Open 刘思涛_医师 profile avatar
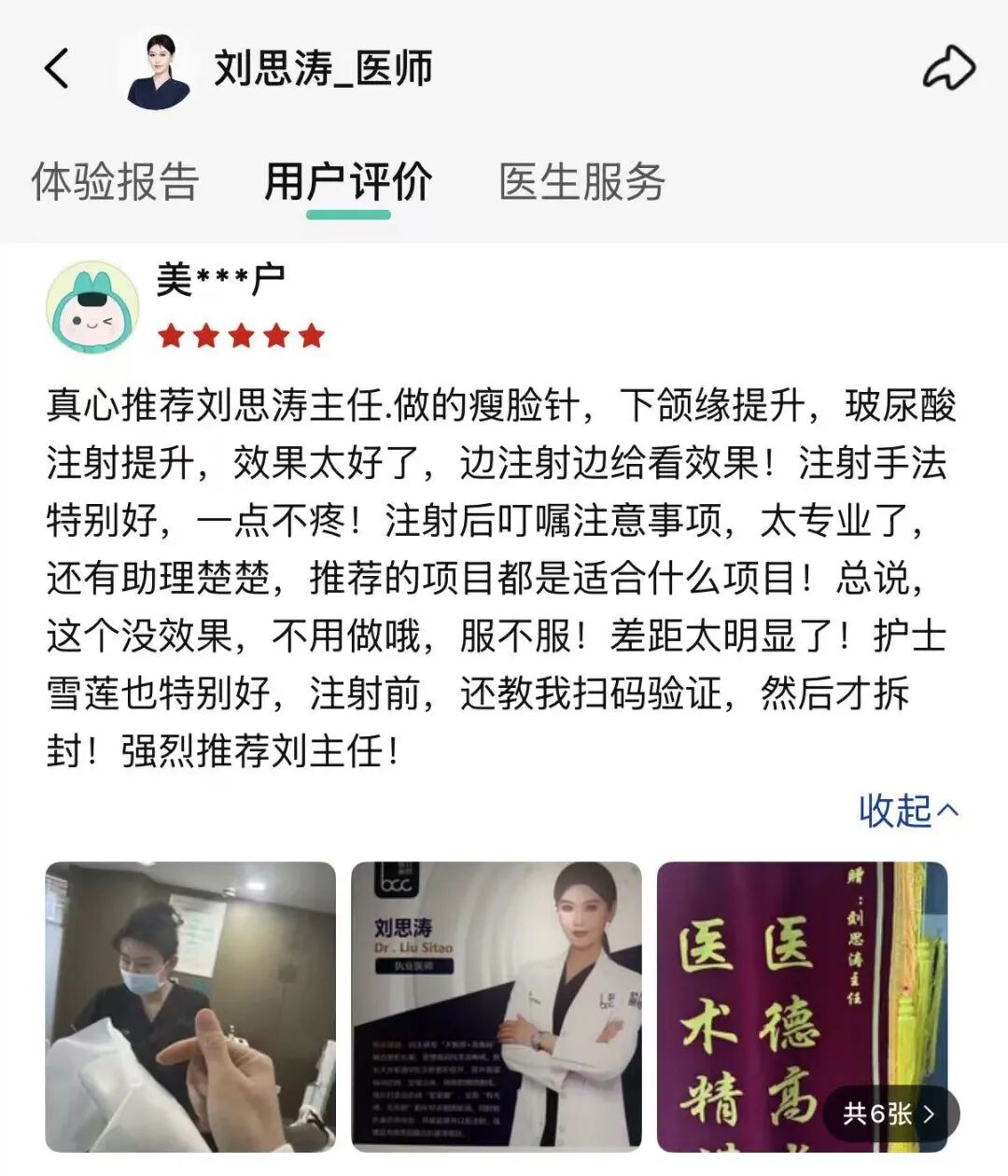 point(159,71)
